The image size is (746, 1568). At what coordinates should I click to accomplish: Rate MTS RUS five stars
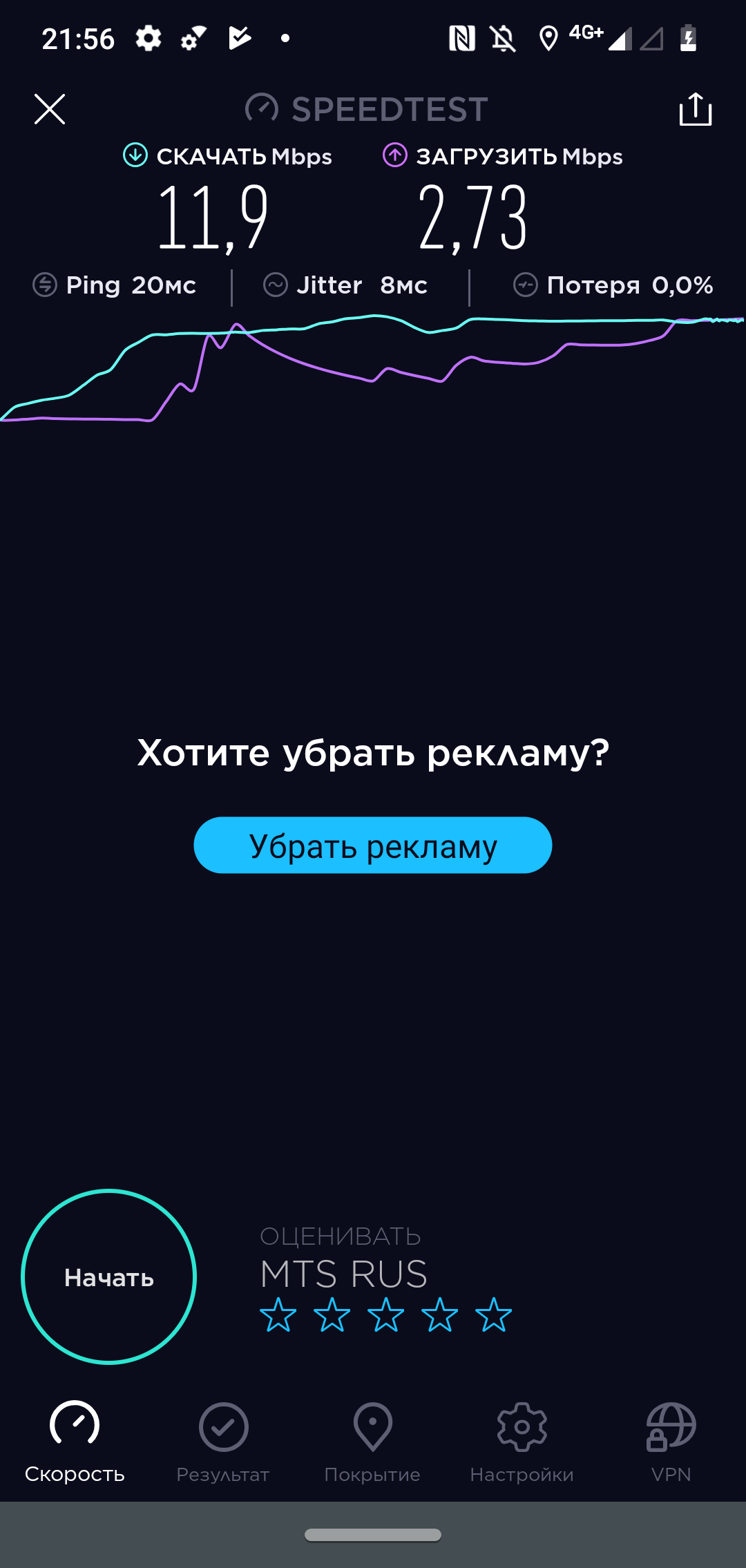[x=493, y=1314]
